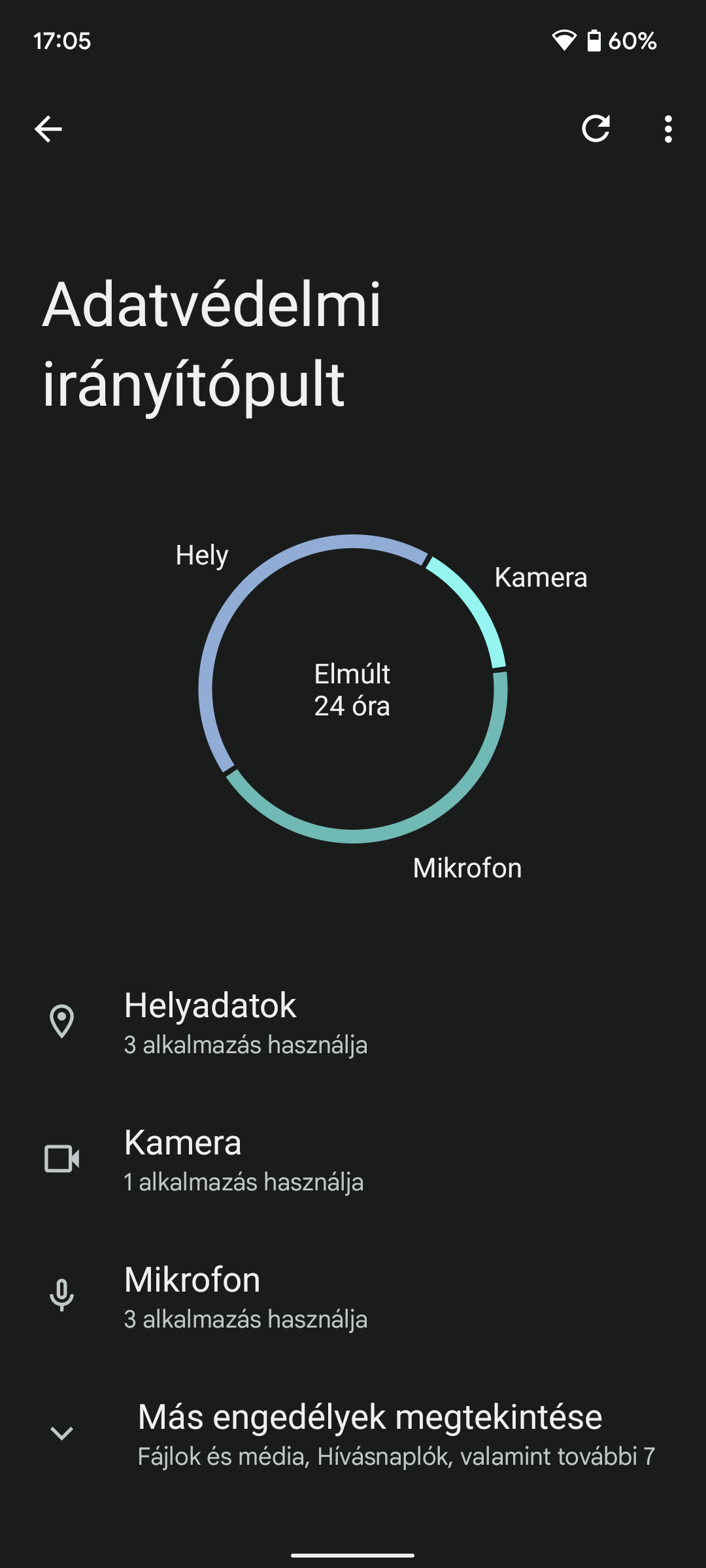Expand Más engedélyek megtekintése
Viewport: 706px width, 1568px height.
(x=353, y=1433)
